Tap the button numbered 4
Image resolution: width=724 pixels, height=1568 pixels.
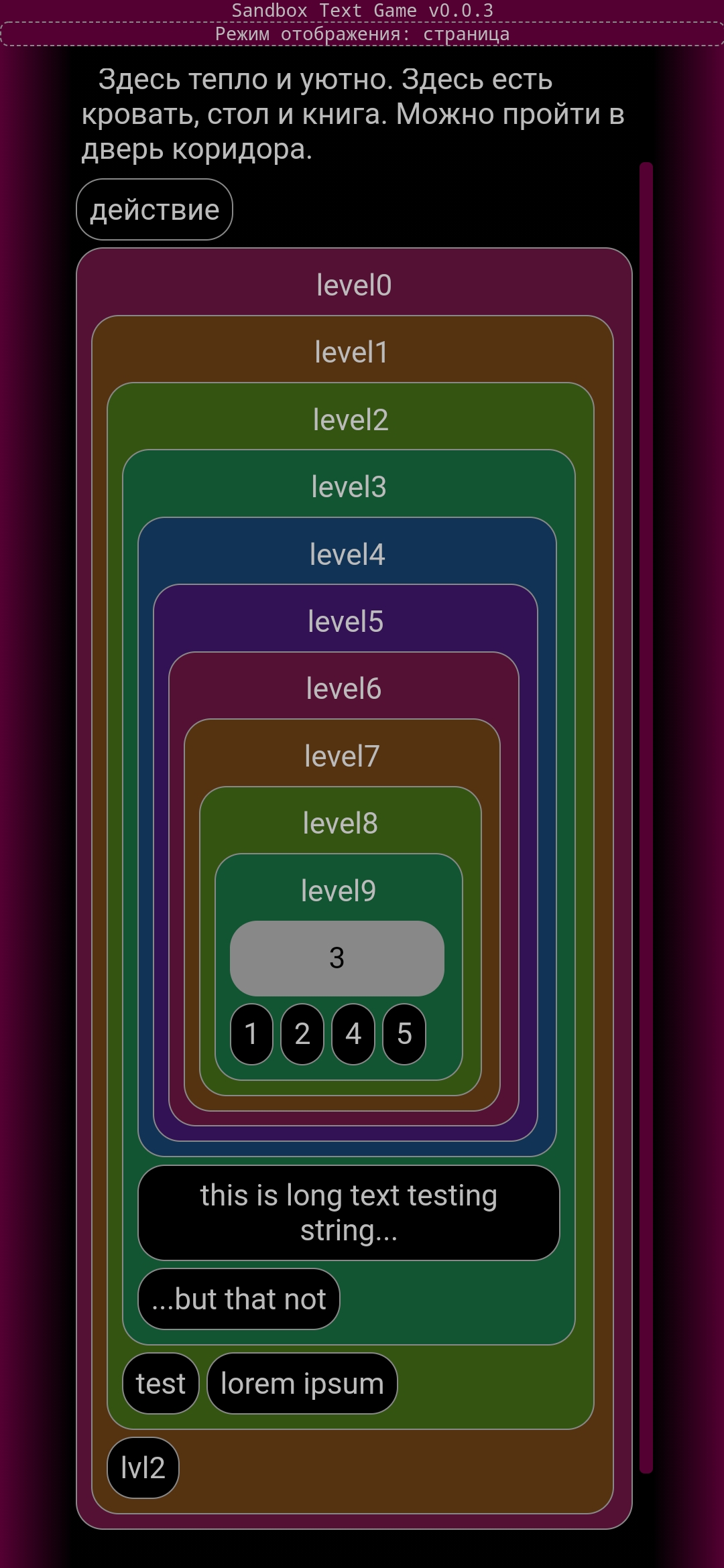(353, 1034)
